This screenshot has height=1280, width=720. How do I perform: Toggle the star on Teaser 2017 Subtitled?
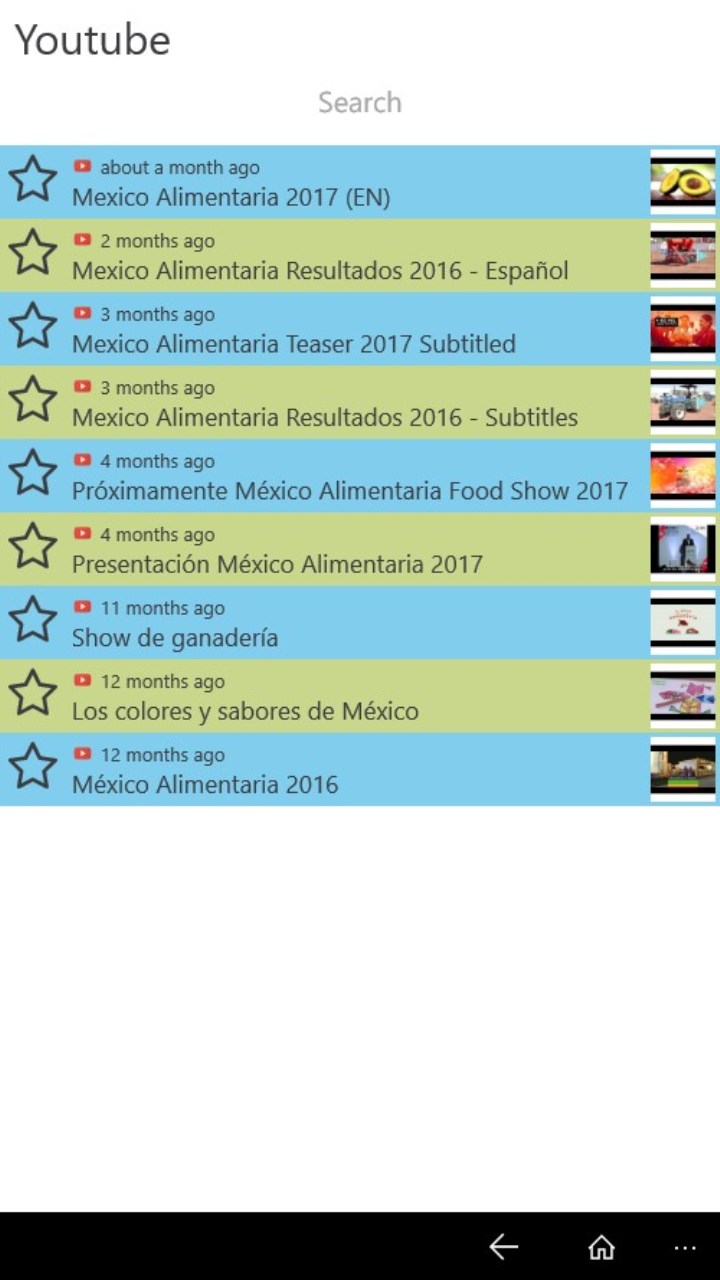tap(33, 325)
